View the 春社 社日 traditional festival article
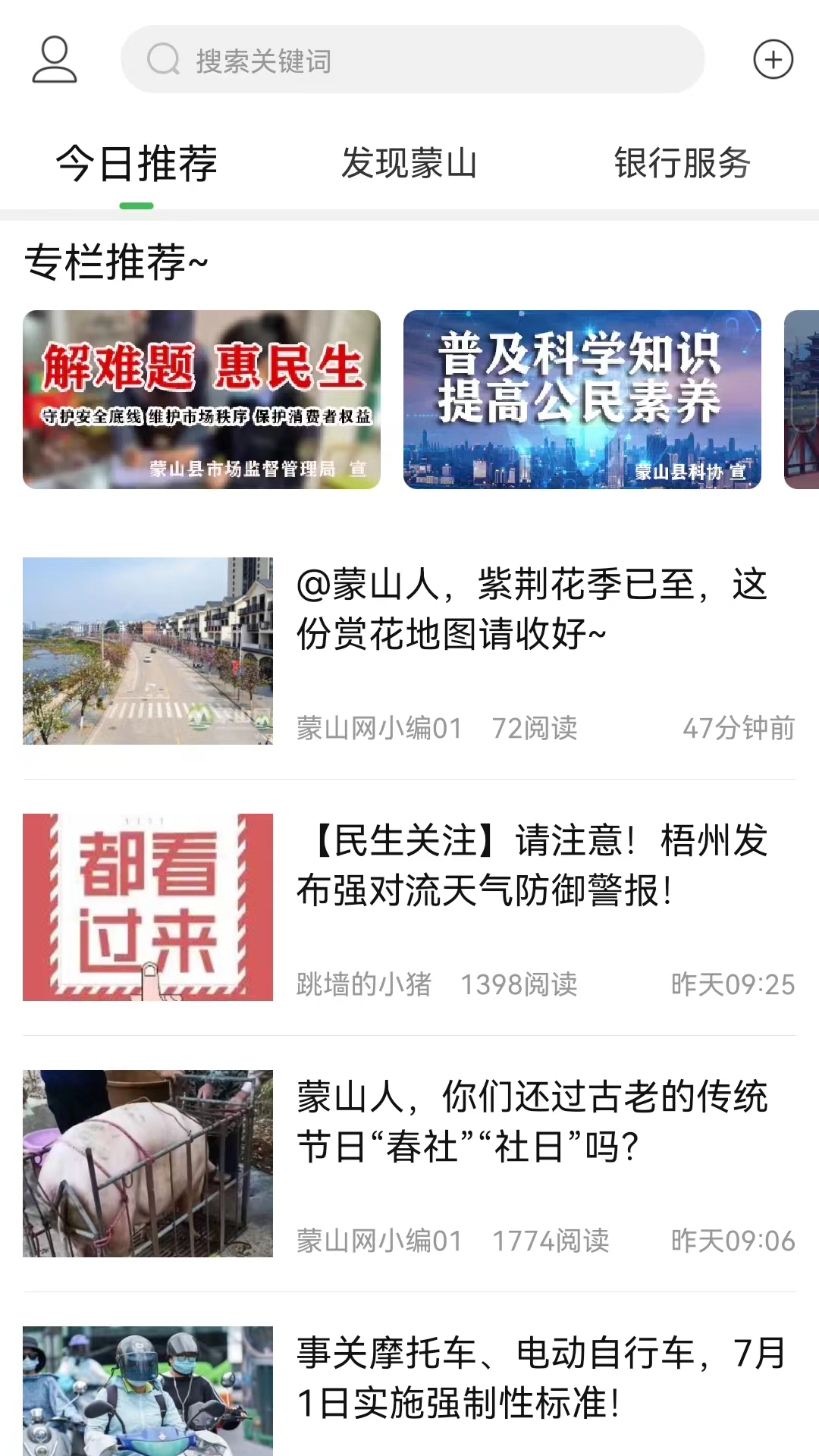The height and width of the screenshot is (1456, 819). tap(531, 1122)
